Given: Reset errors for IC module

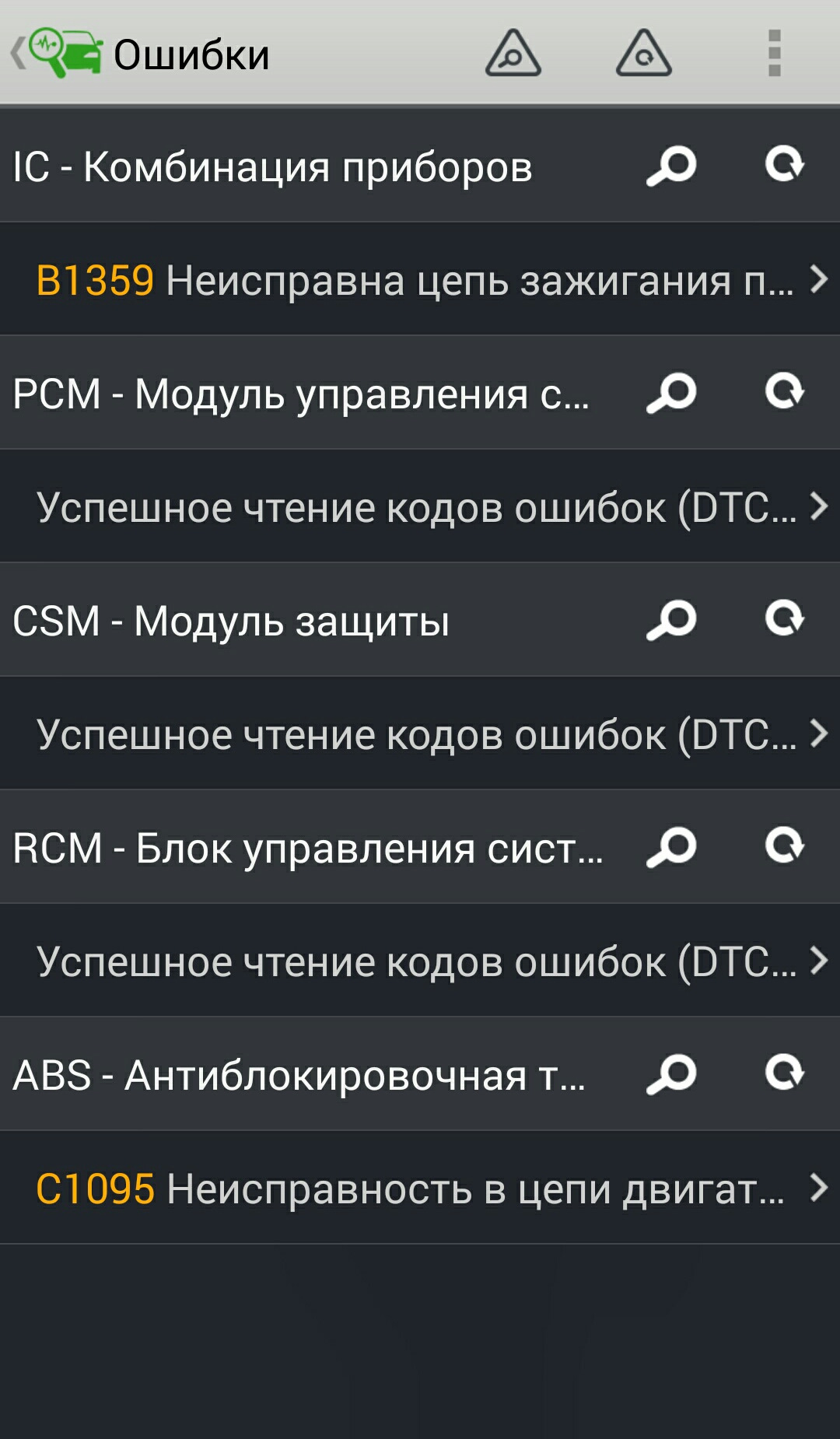Looking at the screenshot, I should tap(784, 166).
